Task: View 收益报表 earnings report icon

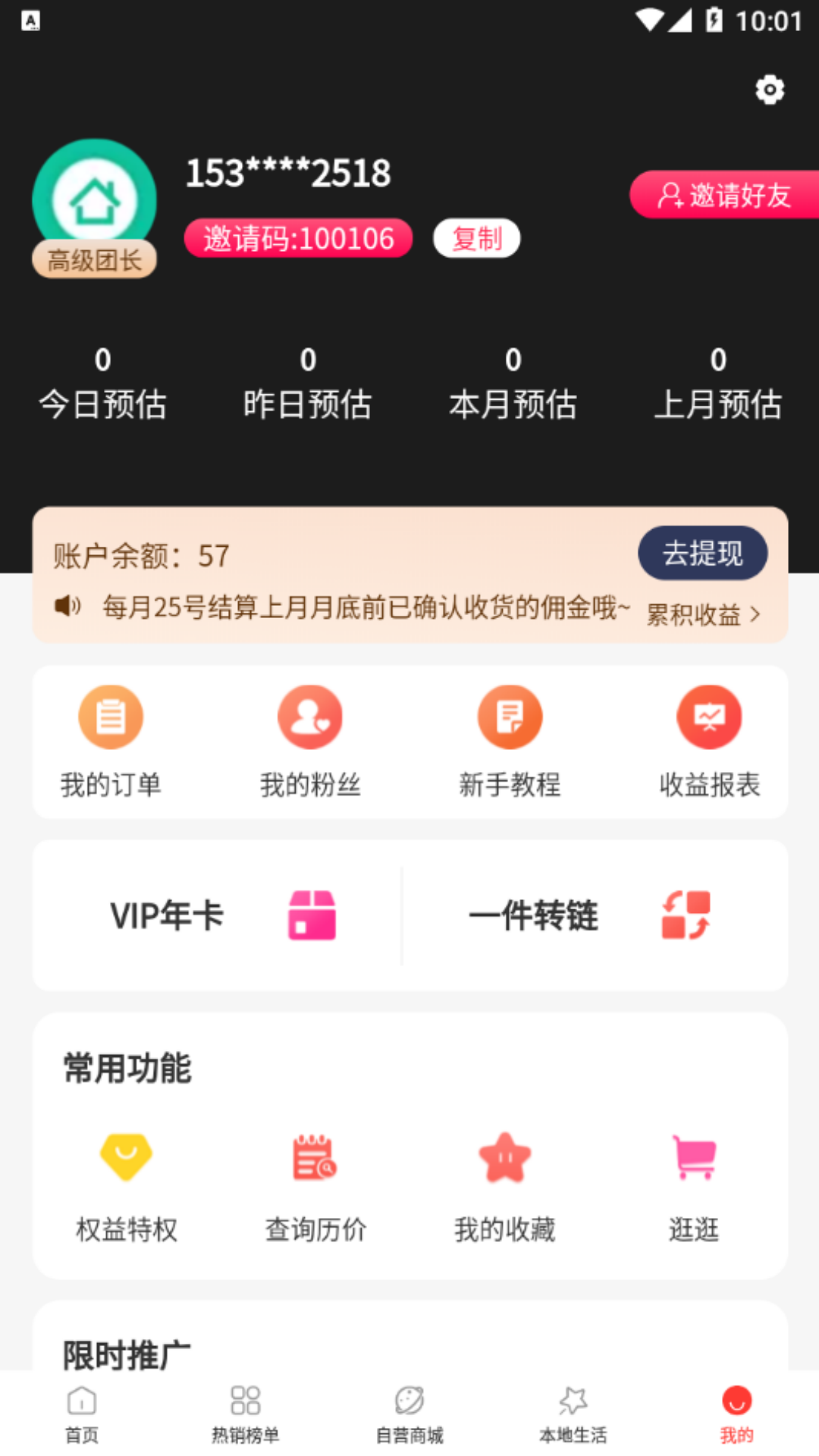Action: tap(709, 717)
